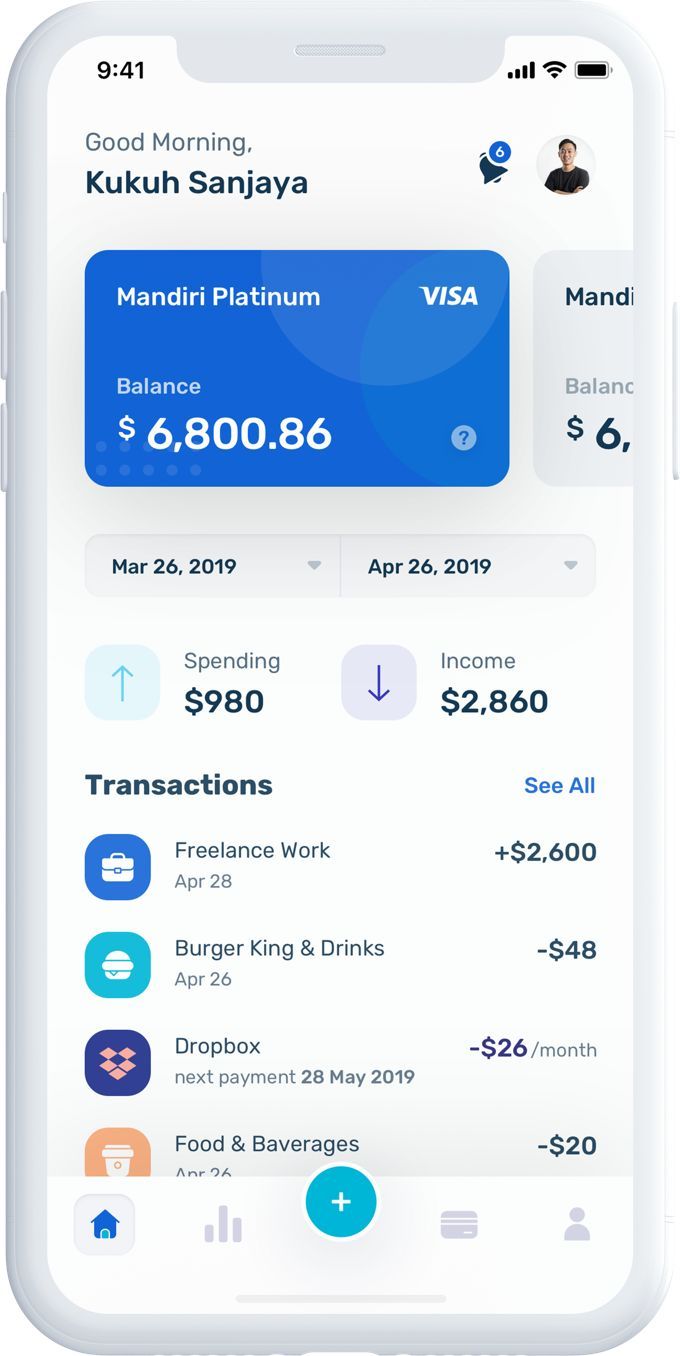Open the Mar 26, 2019 start date dropdown
The width and height of the screenshot is (680, 1356).
click(213, 566)
